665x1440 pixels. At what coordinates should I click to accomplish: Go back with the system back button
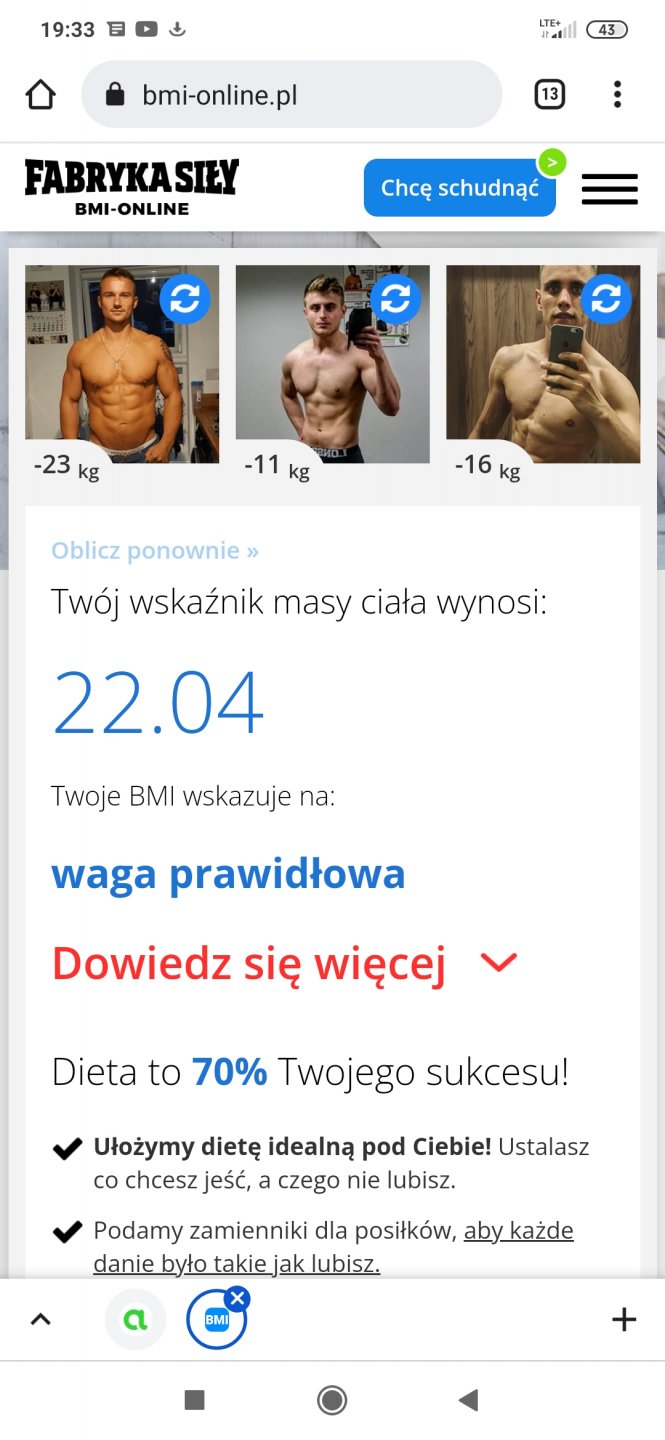tap(467, 1400)
